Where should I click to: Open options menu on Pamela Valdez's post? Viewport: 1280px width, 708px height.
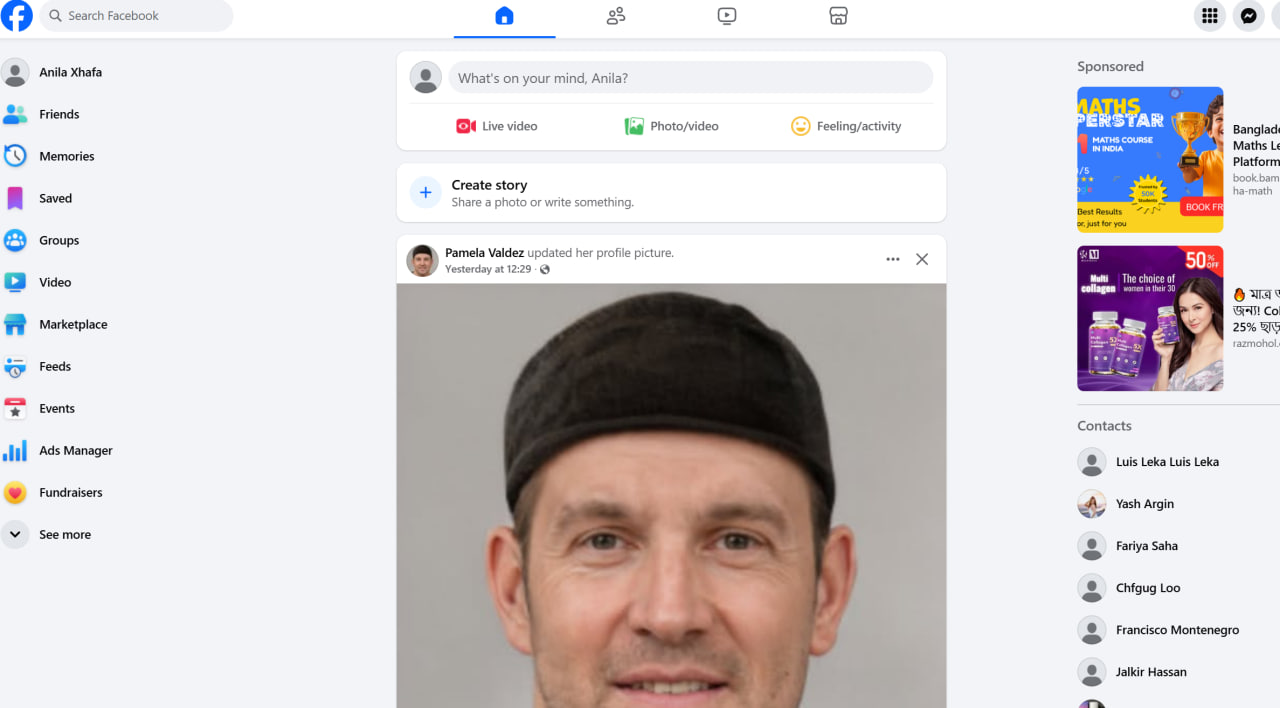click(x=893, y=260)
